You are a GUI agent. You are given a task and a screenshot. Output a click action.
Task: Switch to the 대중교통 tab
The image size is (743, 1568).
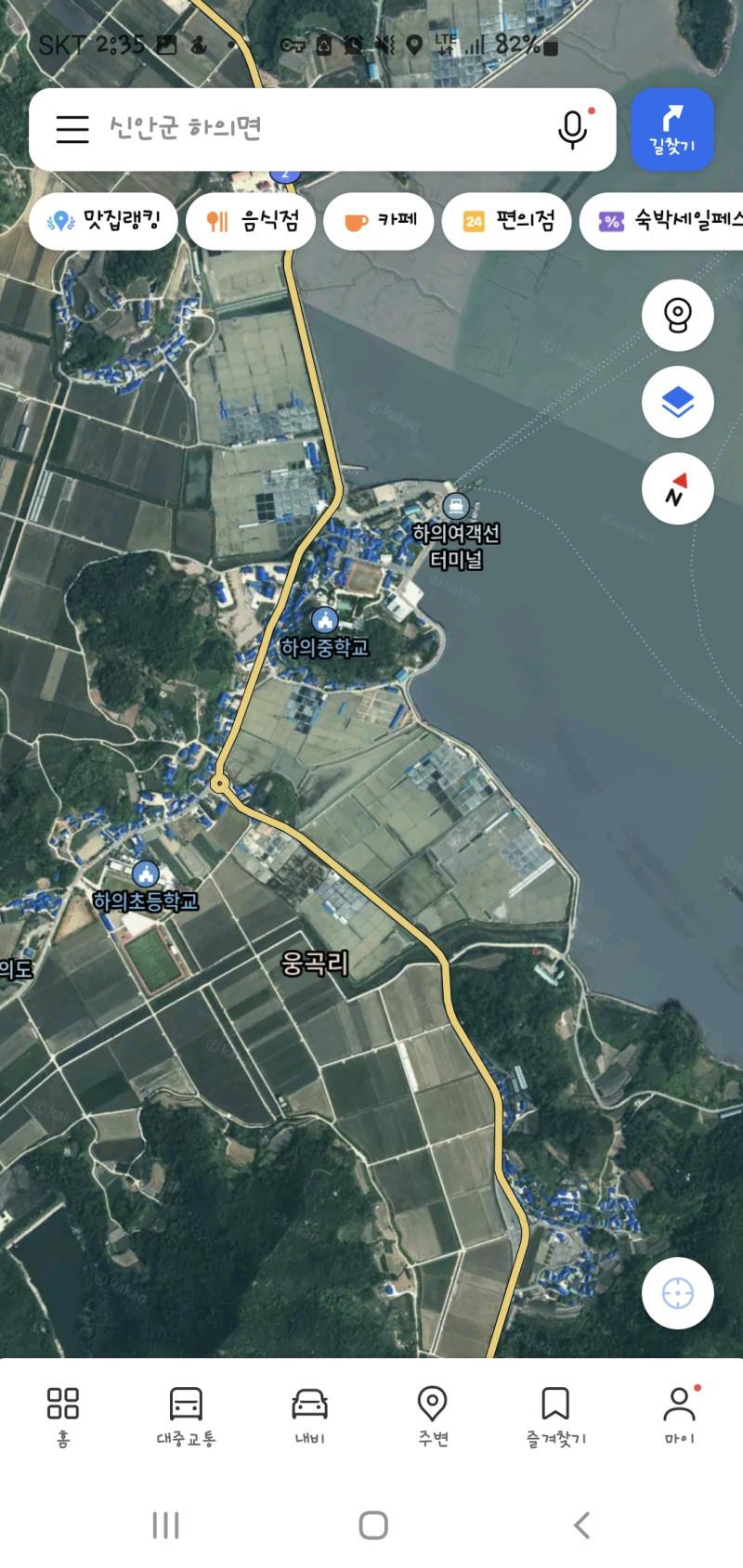[x=186, y=1416]
